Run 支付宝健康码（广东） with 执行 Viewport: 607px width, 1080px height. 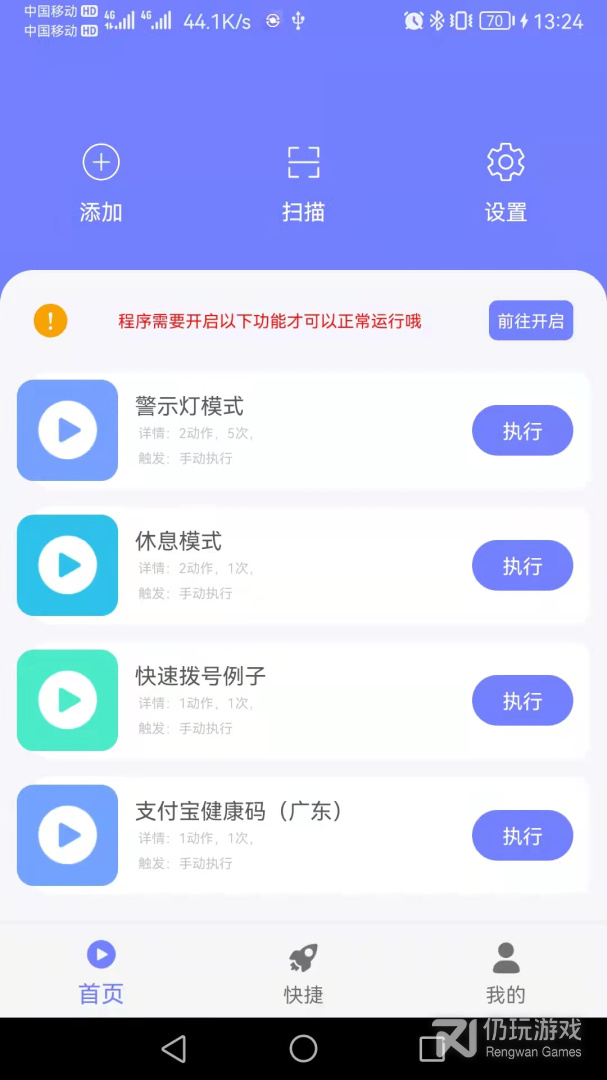click(522, 835)
